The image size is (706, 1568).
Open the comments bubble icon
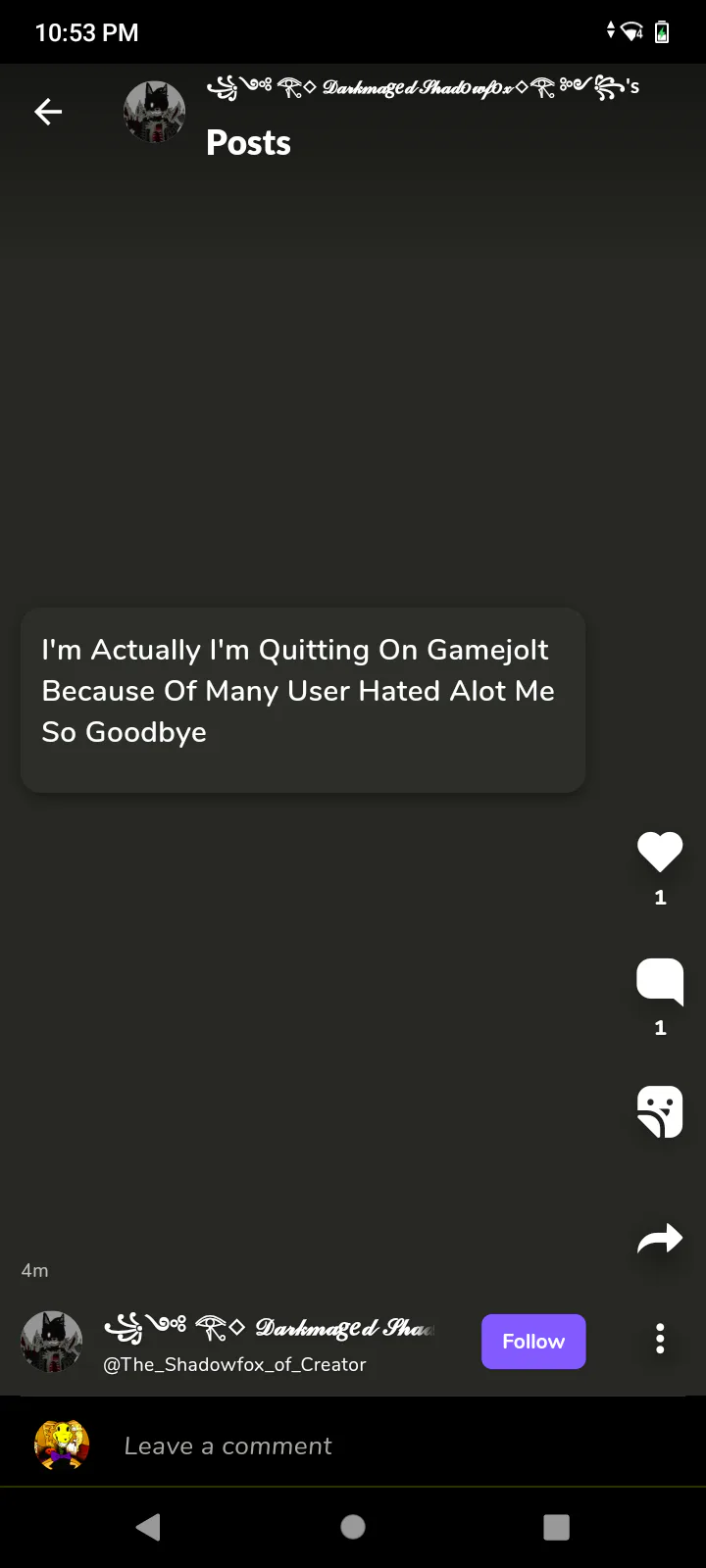(x=660, y=981)
